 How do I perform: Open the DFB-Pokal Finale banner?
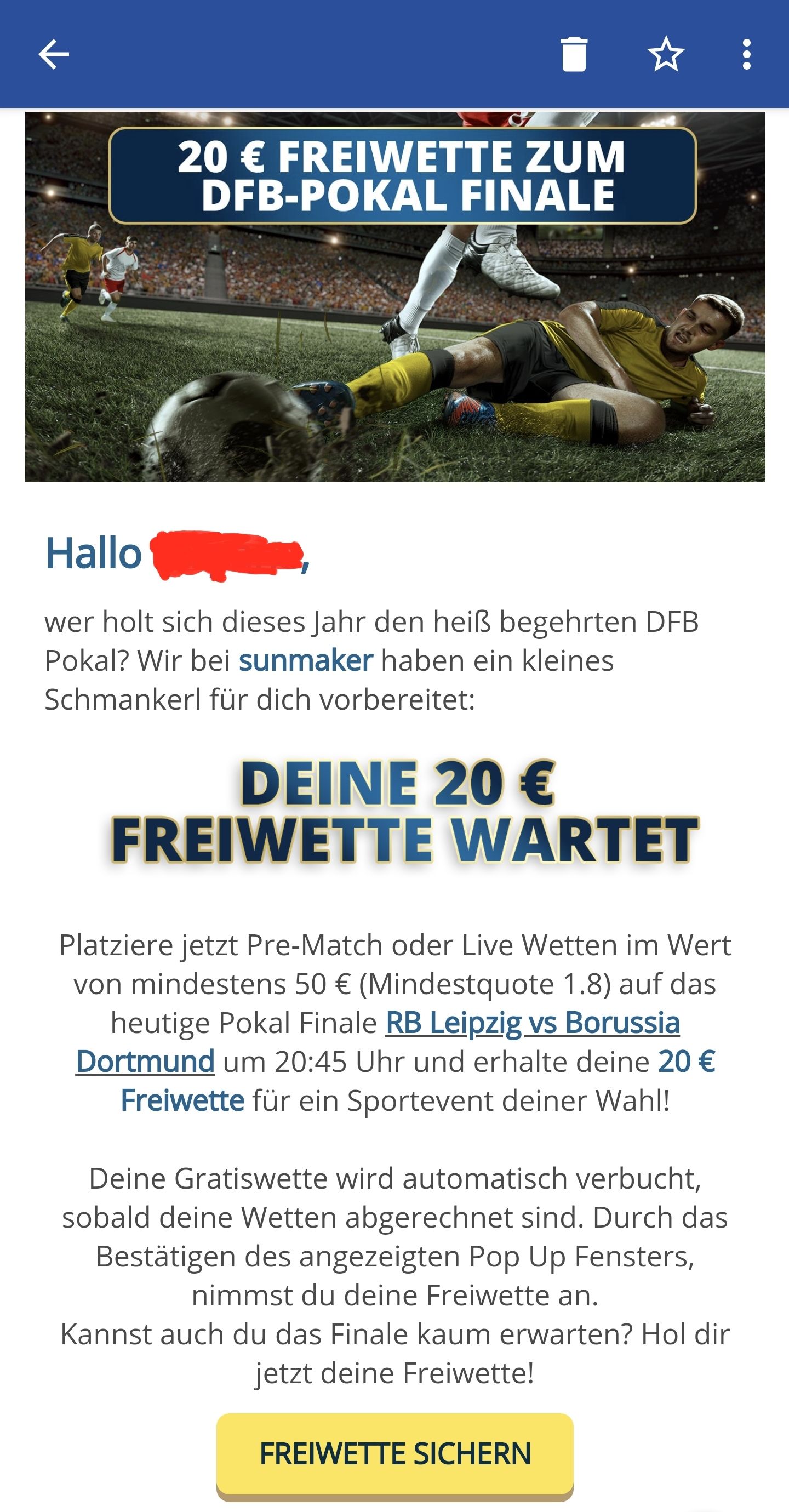point(395,296)
